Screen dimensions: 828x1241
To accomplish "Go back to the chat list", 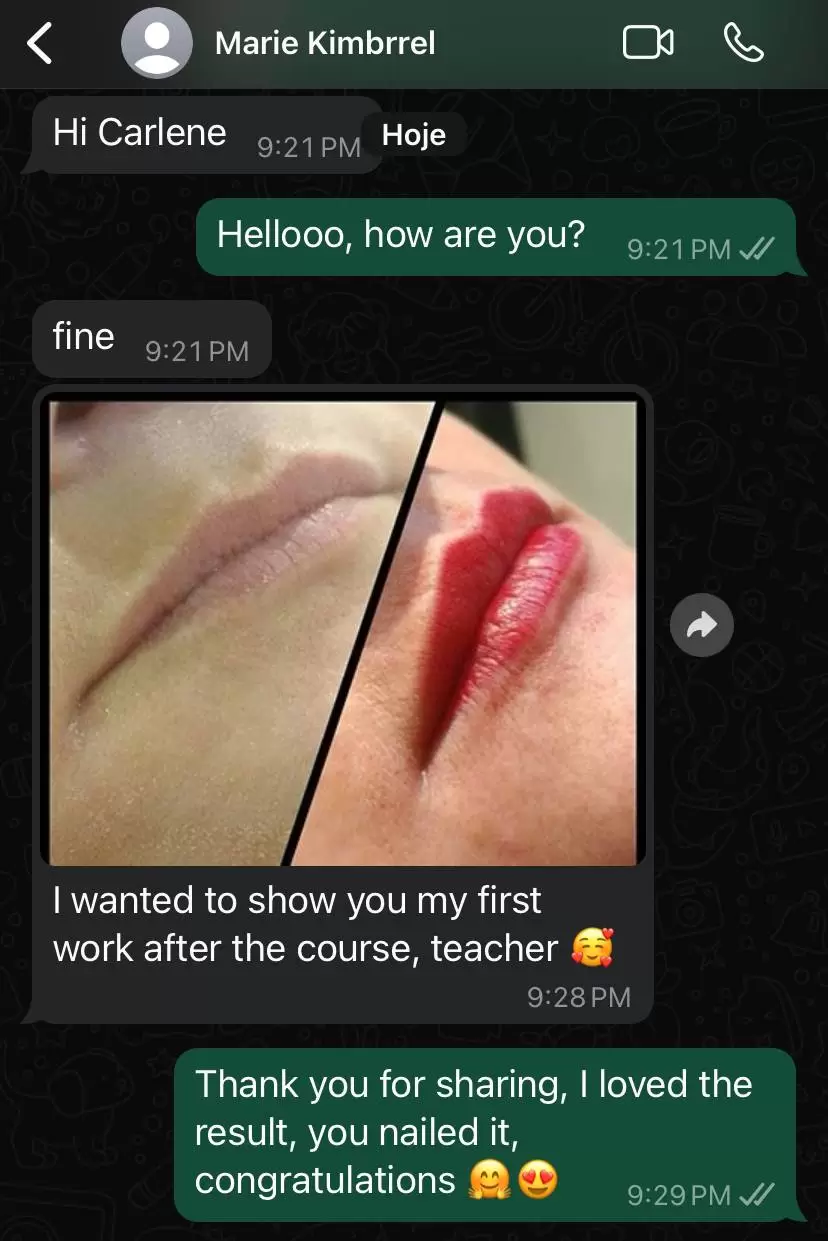I will tap(40, 43).
